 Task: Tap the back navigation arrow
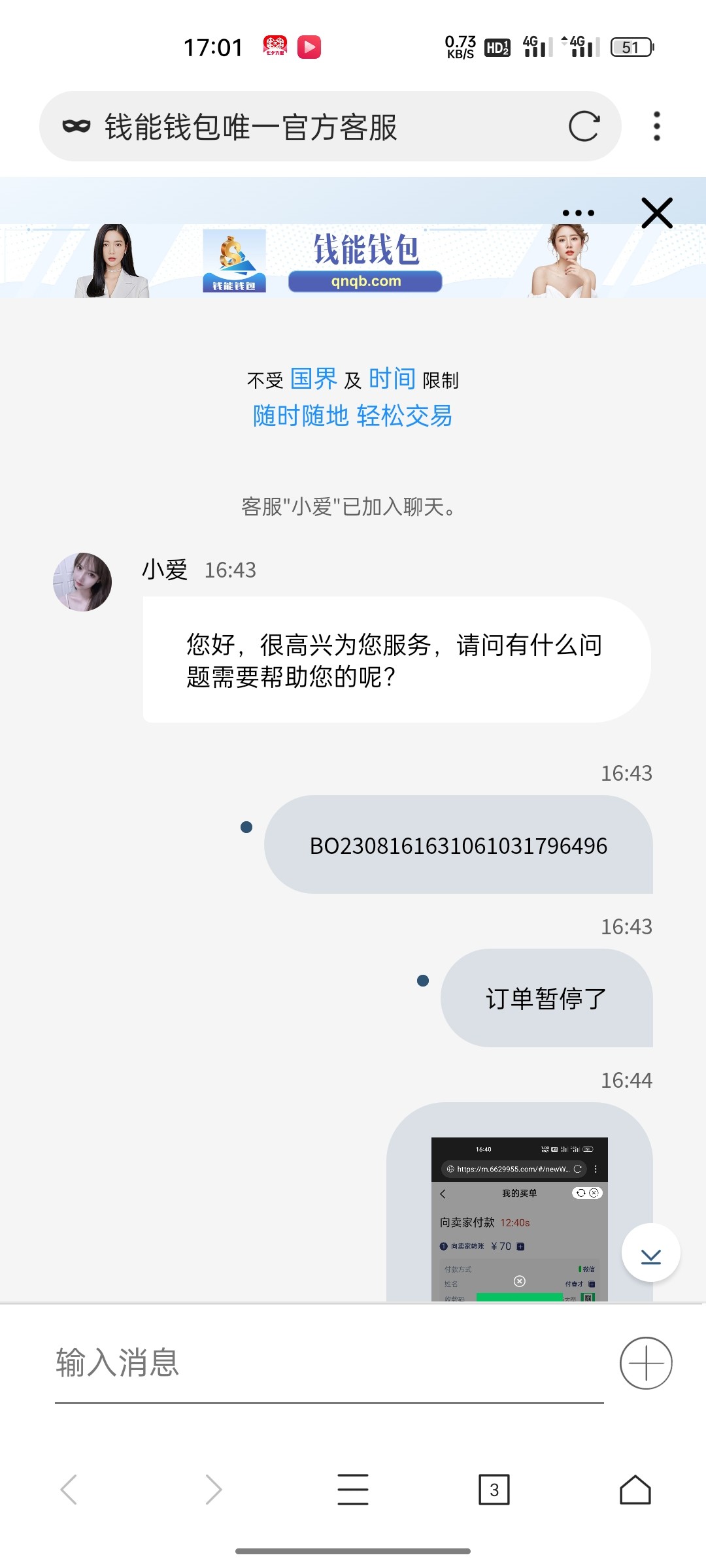pos(70,1490)
